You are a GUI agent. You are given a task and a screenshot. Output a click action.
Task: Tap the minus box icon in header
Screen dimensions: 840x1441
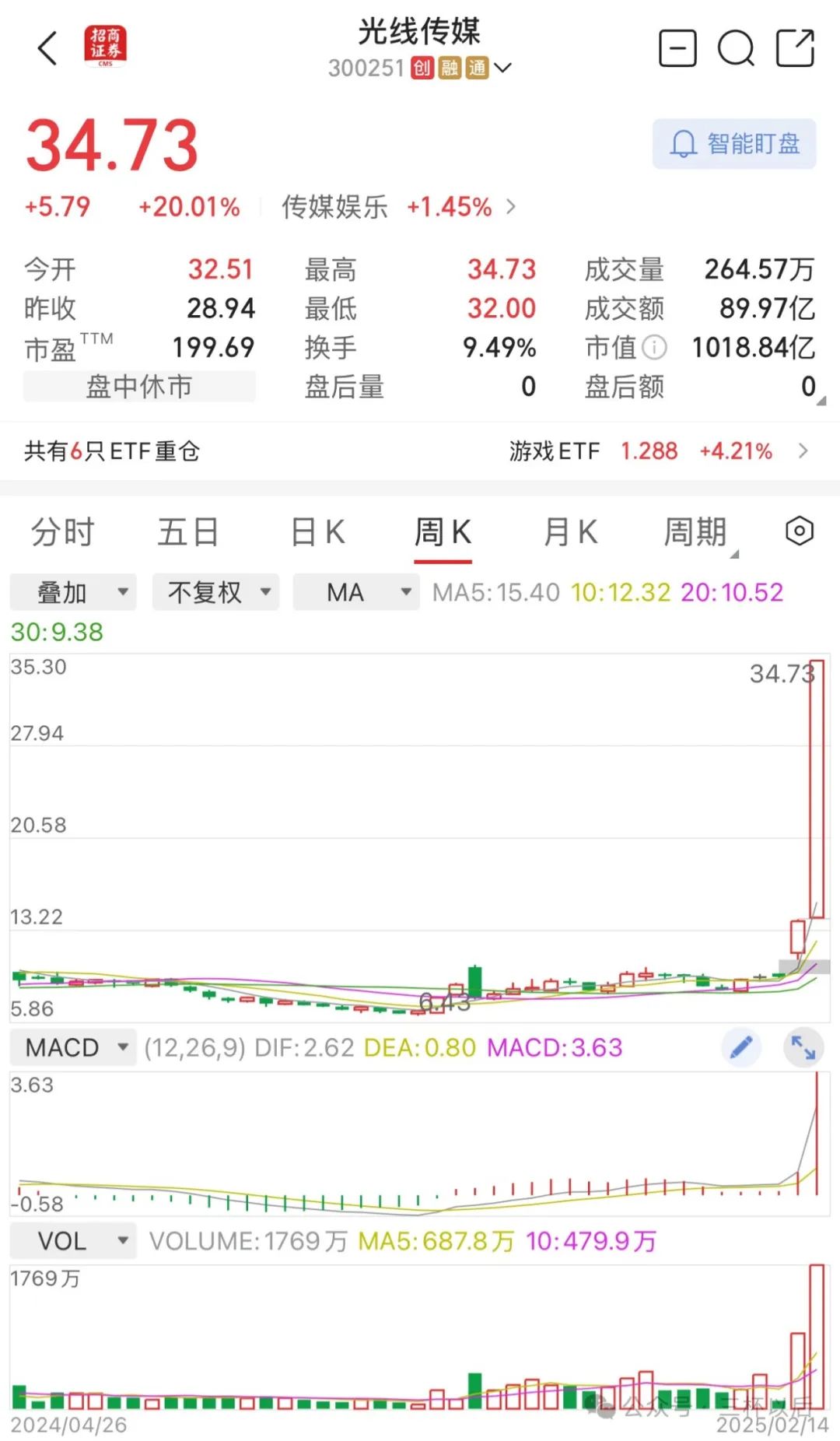[x=677, y=48]
